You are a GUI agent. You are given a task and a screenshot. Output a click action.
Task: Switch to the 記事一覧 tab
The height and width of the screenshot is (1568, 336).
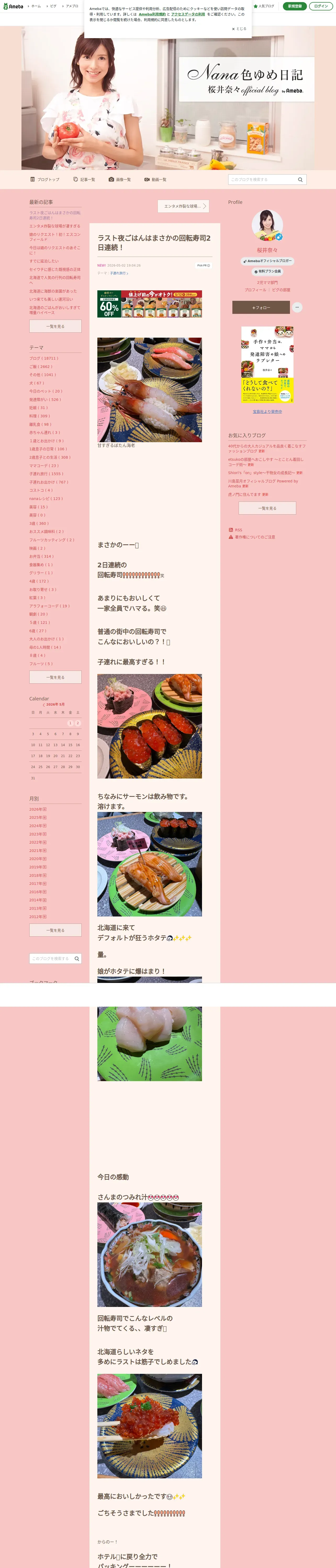click(x=84, y=180)
